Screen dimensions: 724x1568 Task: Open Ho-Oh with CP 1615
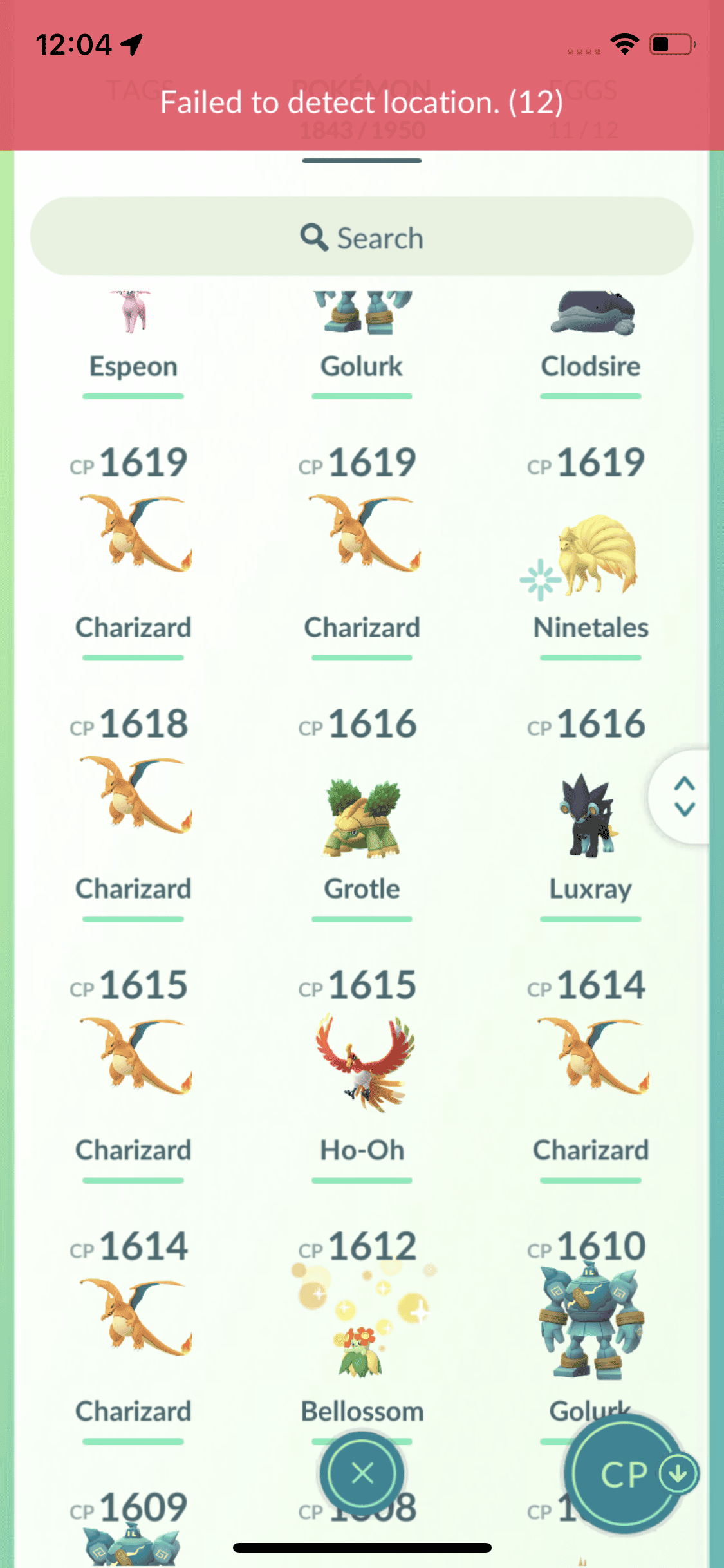pos(362,1069)
